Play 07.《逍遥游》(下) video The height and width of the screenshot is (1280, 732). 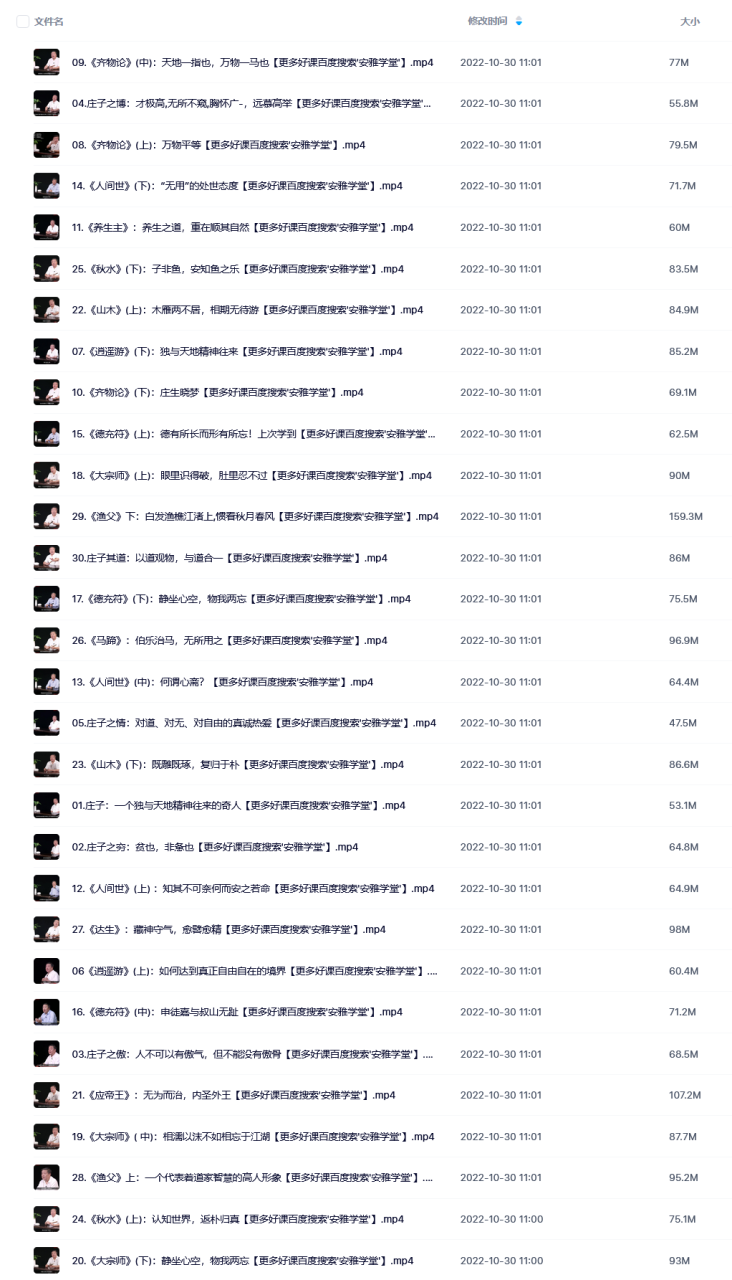[x=237, y=351]
